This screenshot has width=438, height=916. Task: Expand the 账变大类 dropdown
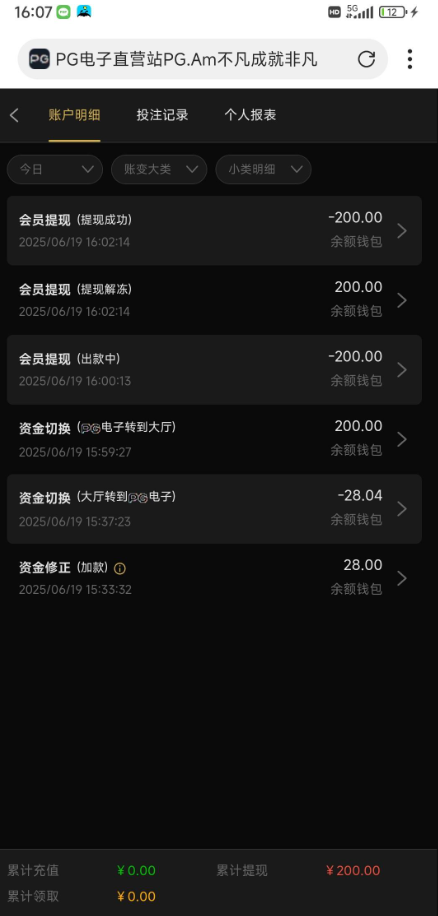pyautogui.click(x=159, y=169)
